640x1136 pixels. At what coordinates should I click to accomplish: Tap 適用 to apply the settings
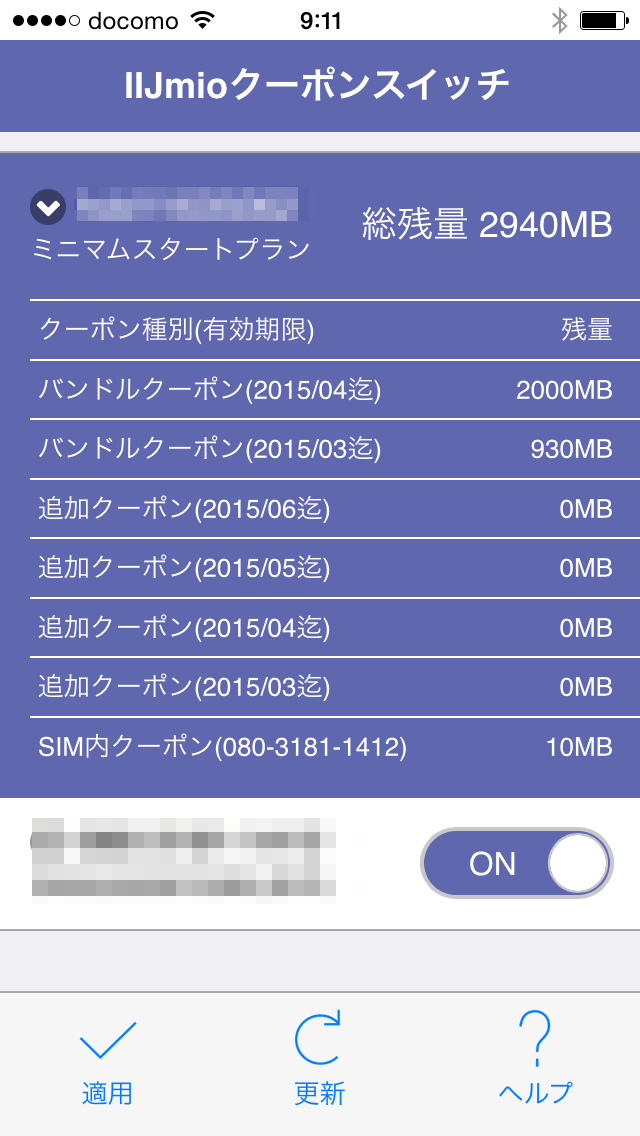tap(107, 1064)
